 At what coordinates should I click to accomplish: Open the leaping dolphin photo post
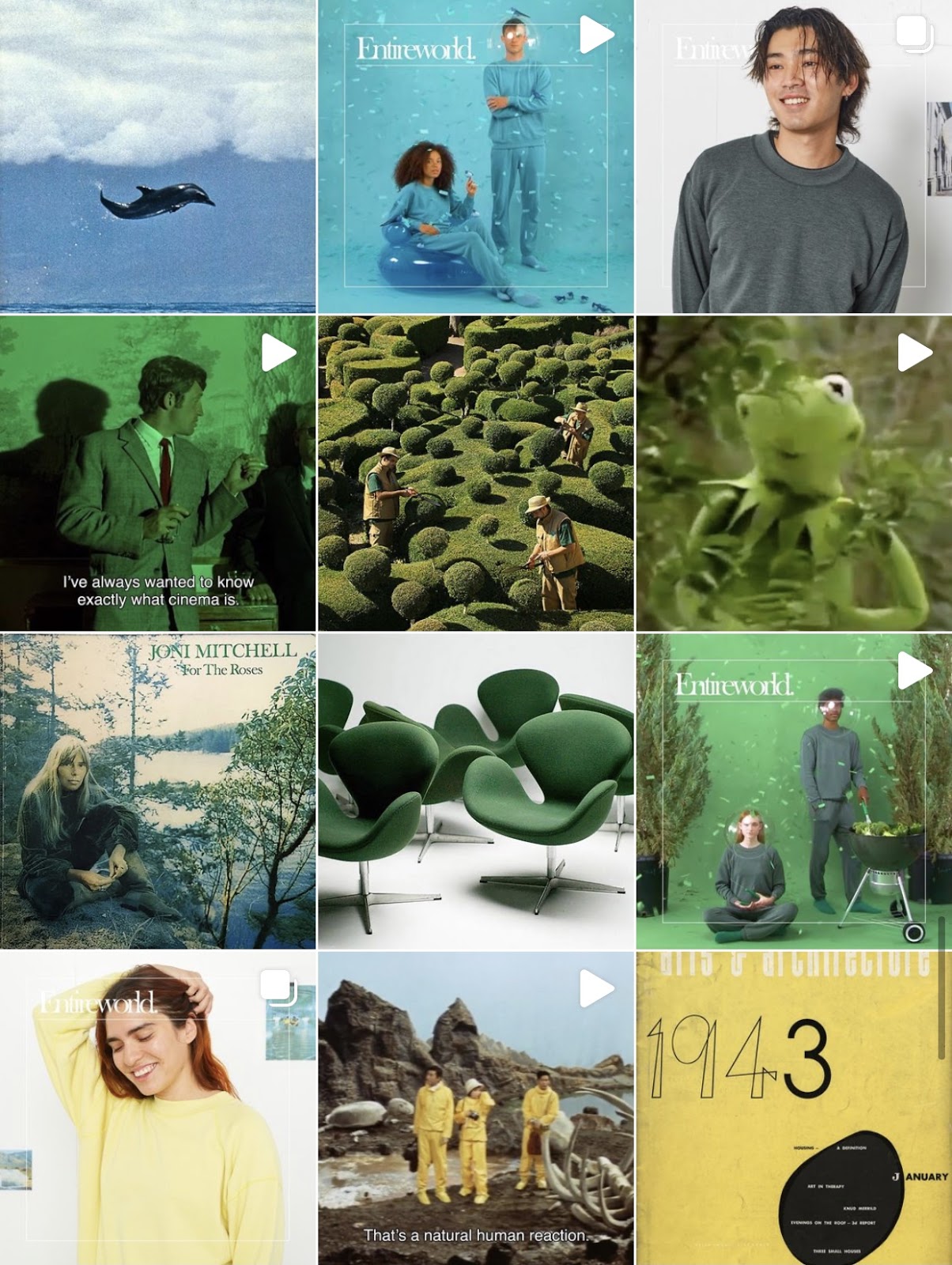coord(157,157)
